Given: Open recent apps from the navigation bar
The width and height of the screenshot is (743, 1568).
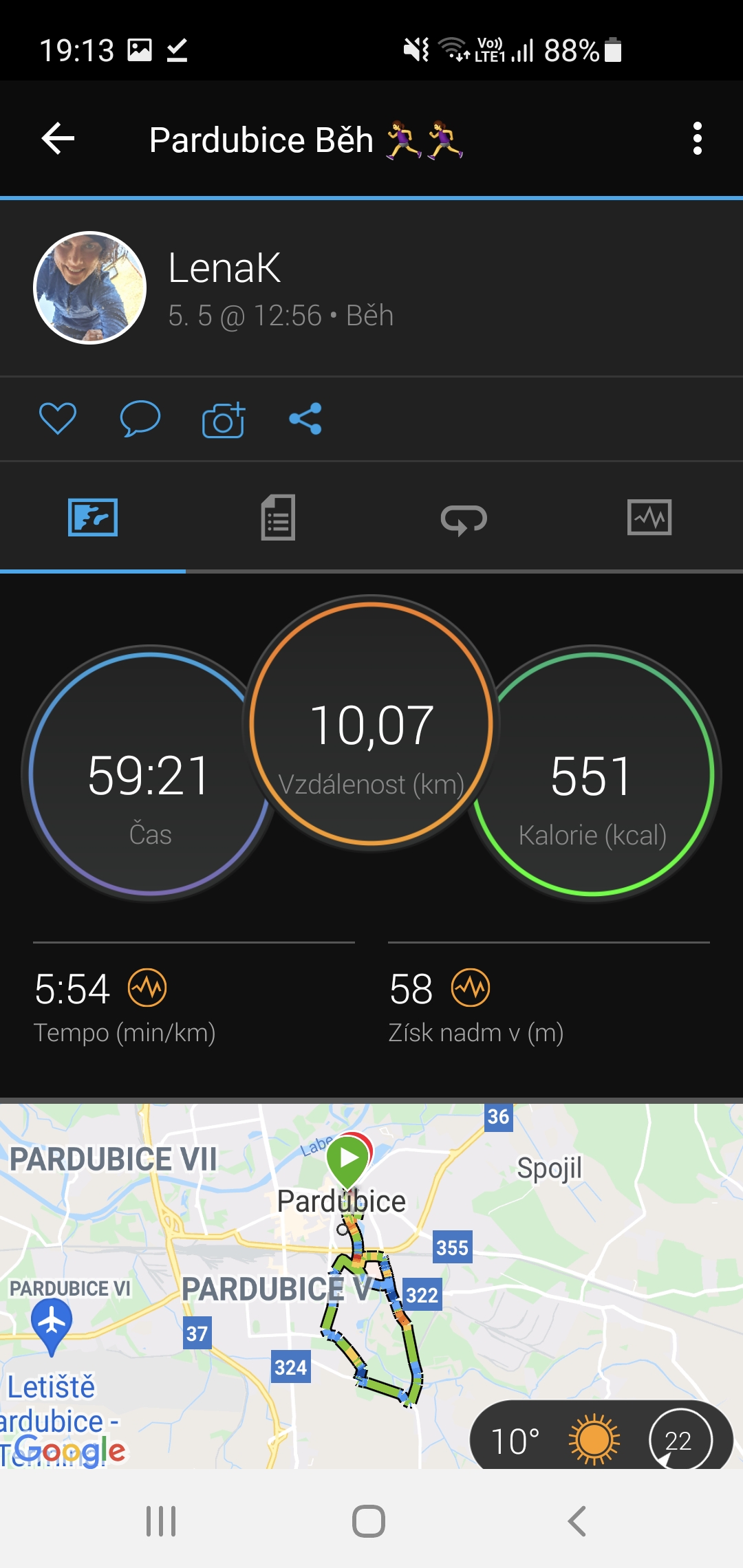Looking at the screenshot, I should pyautogui.click(x=161, y=1521).
